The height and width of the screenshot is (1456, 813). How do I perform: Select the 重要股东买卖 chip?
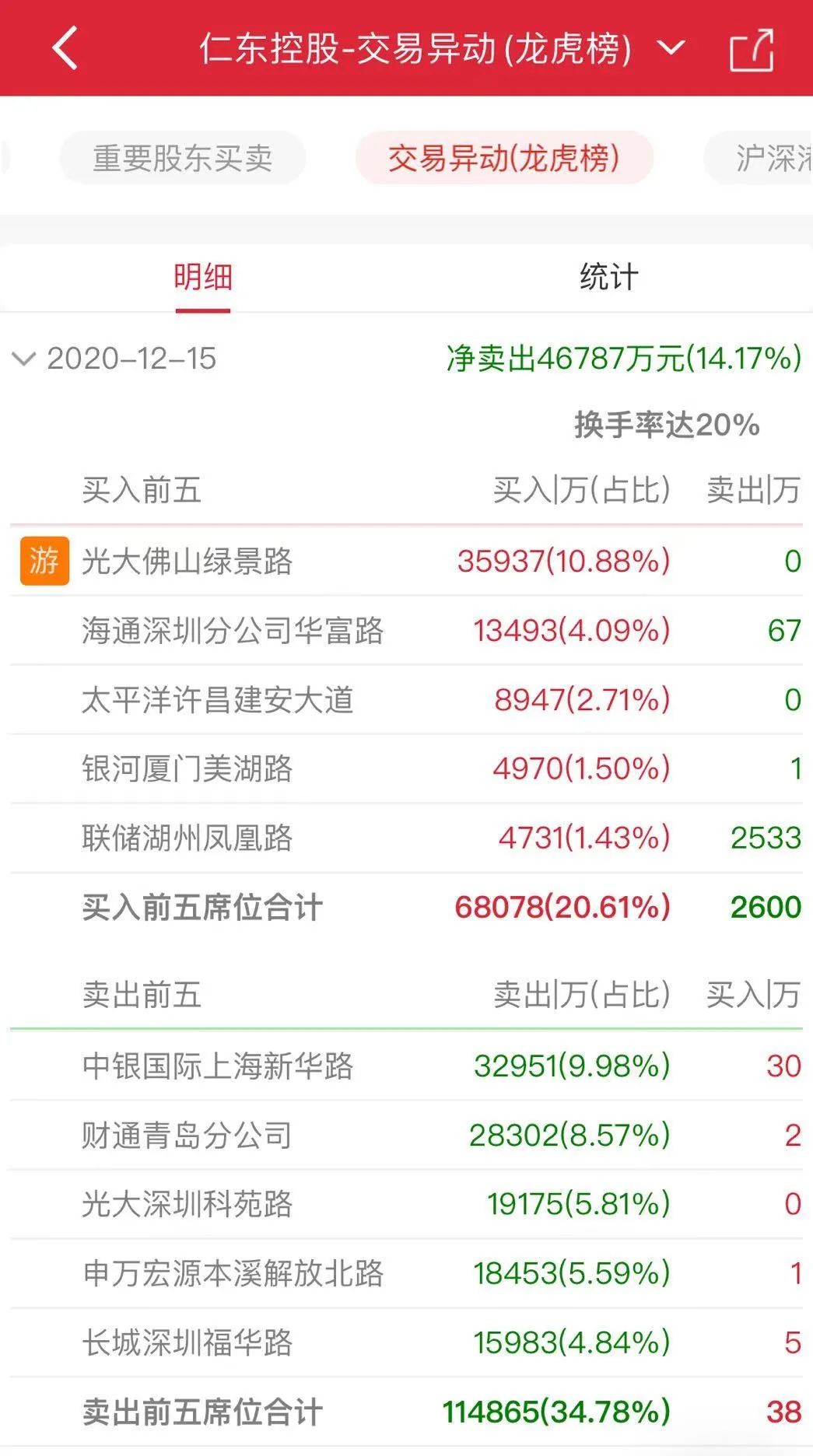click(x=183, y=159)
